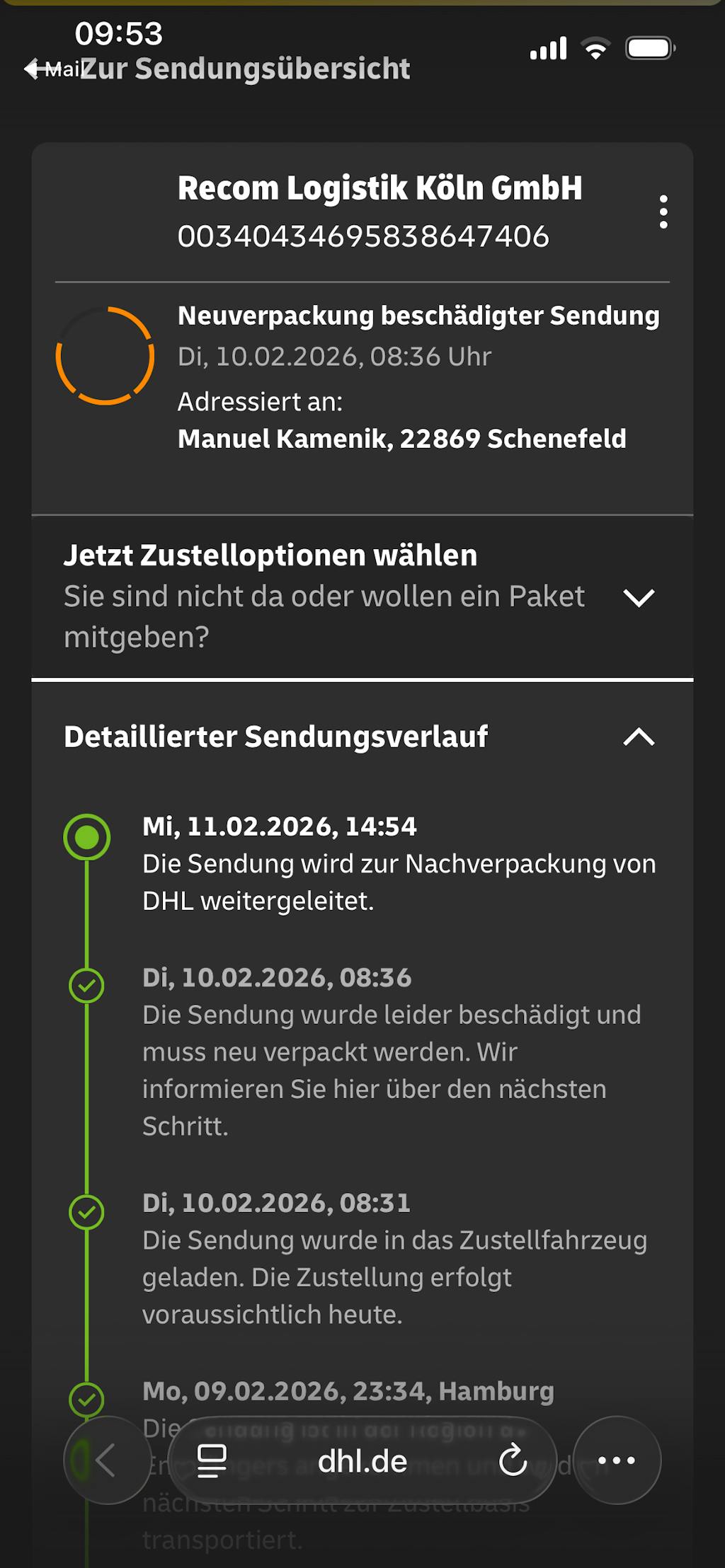This screenshot has width=725, height=1568.
Task: Collapse Detaillierter Sendungsverlauf section
Action: pos(638,737)
